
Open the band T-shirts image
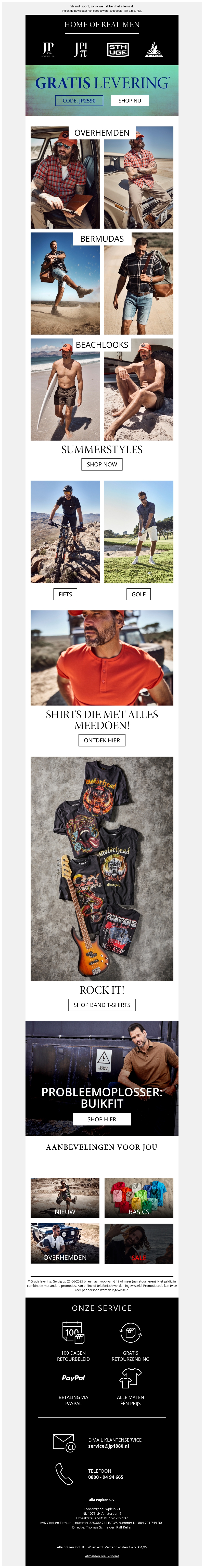[102, 868]
